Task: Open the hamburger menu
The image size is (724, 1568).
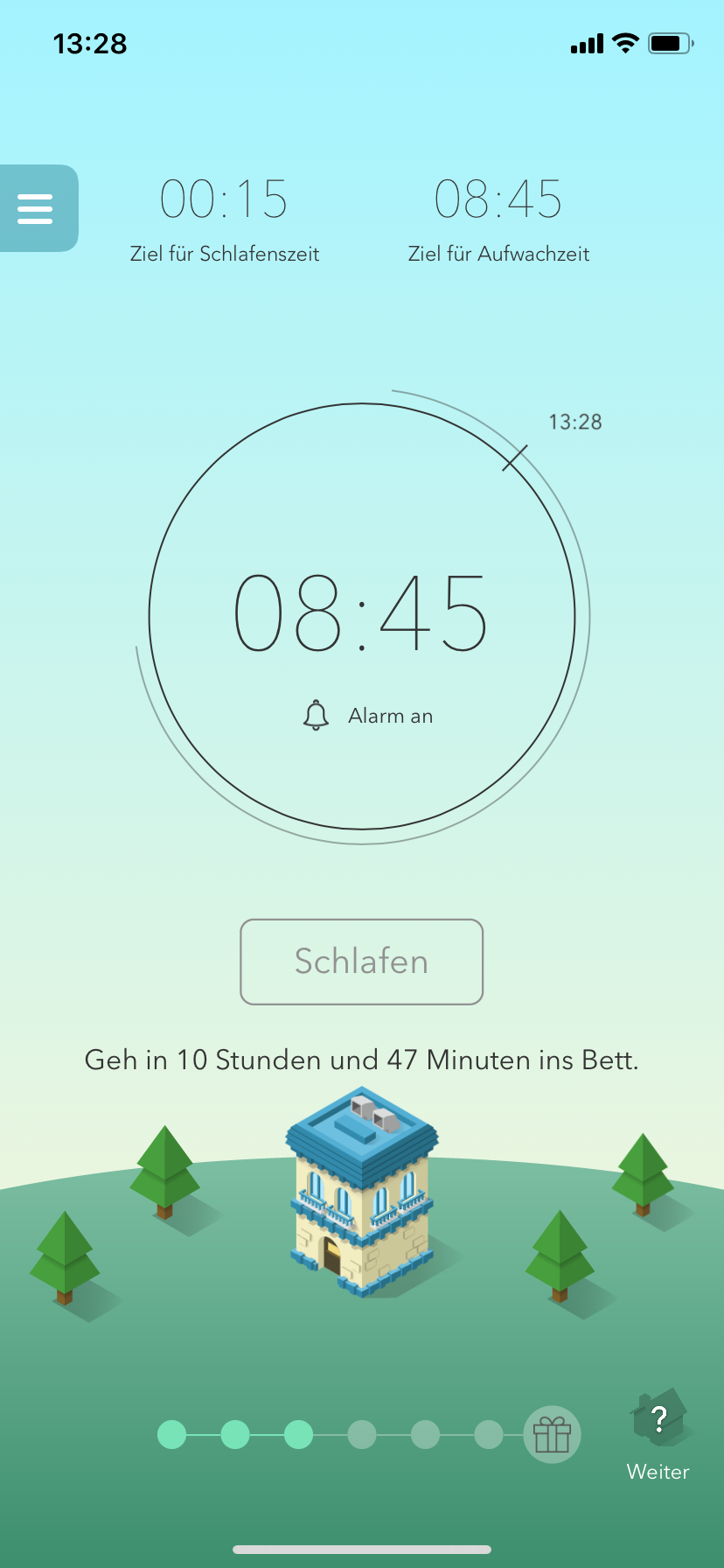Action: coord(36,208)
